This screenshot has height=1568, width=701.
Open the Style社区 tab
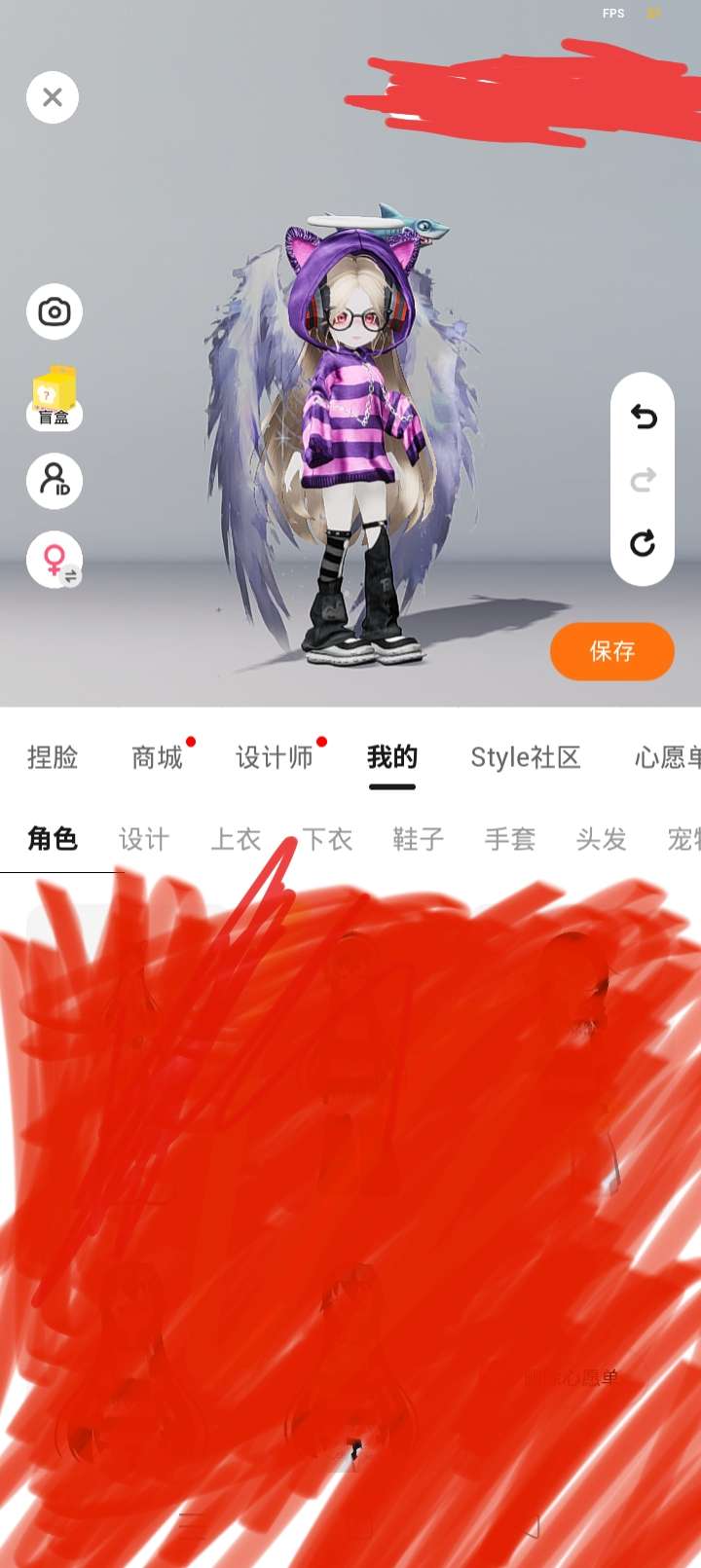[x=526, y=757]
